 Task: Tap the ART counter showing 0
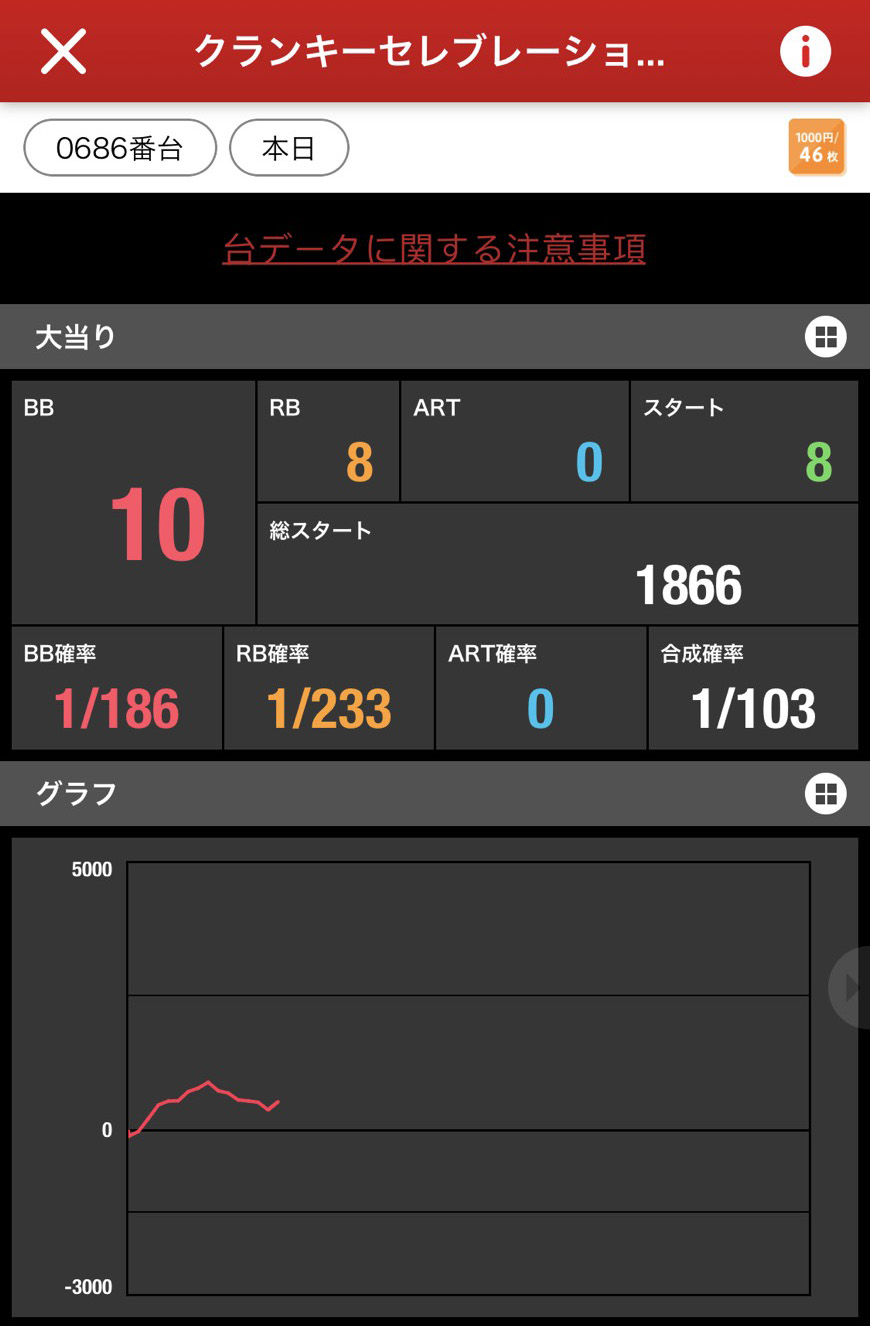515,440
